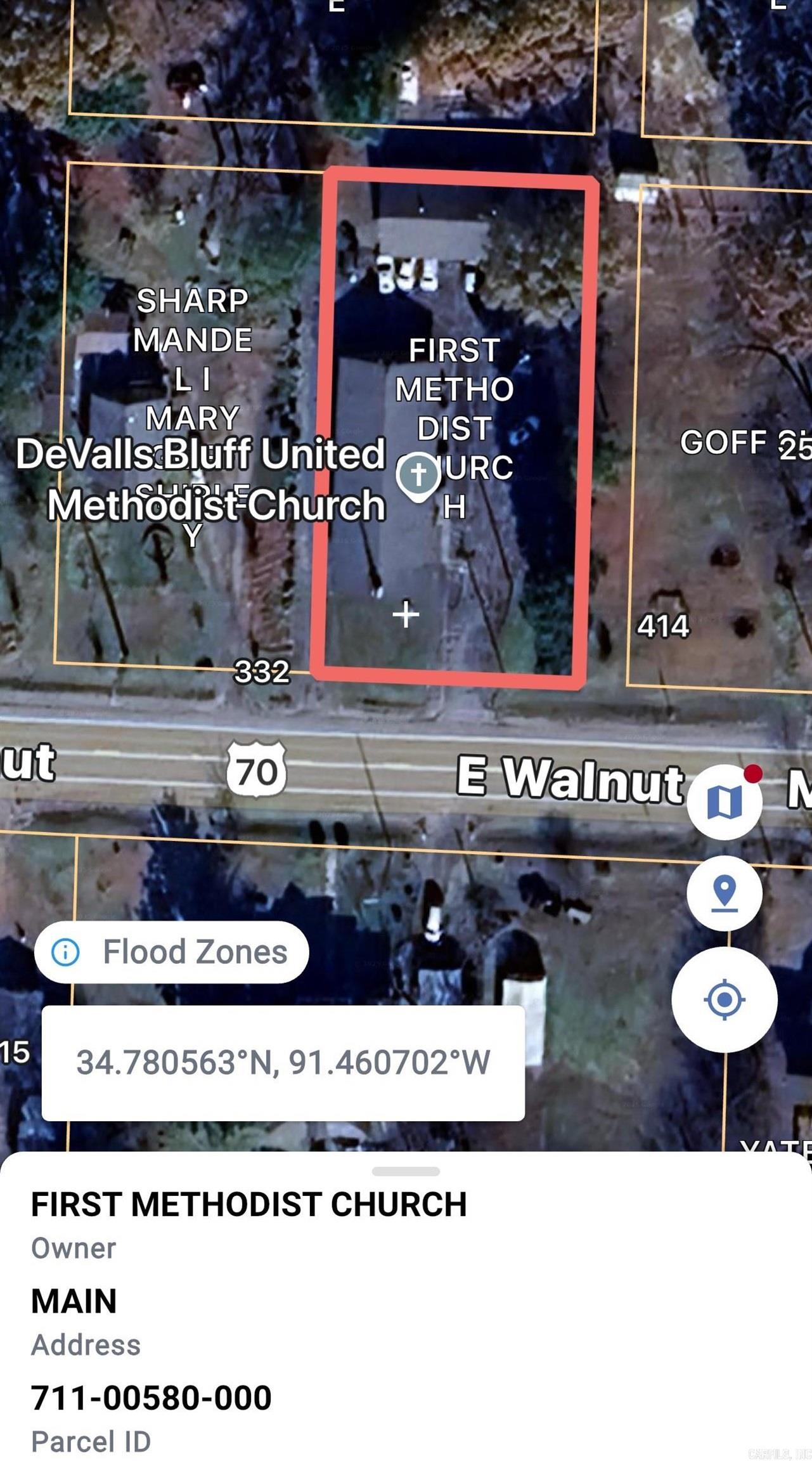Tap the coordinates box 34.780563°N, 91.460702°W
812x1461 pixels.
(x=283, y=1063)
